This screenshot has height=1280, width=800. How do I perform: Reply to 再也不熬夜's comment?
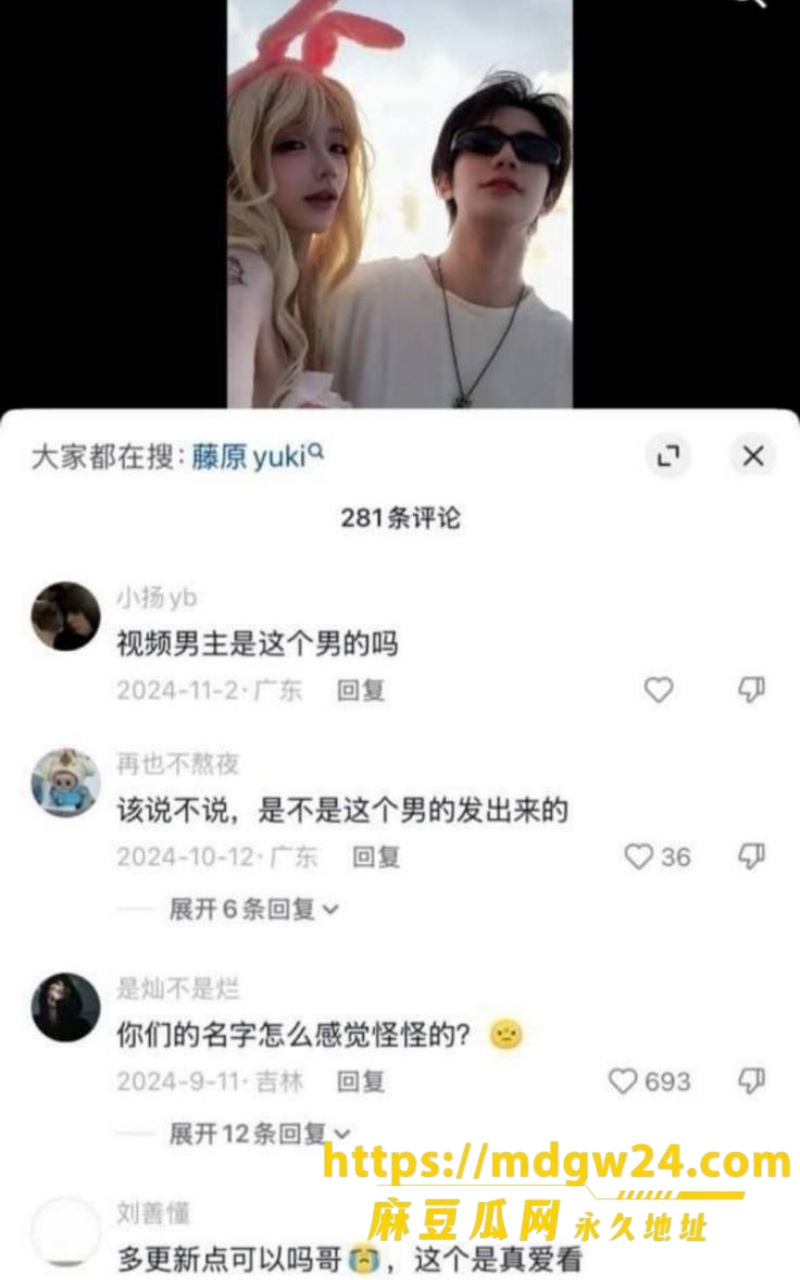tap(376, 857)
